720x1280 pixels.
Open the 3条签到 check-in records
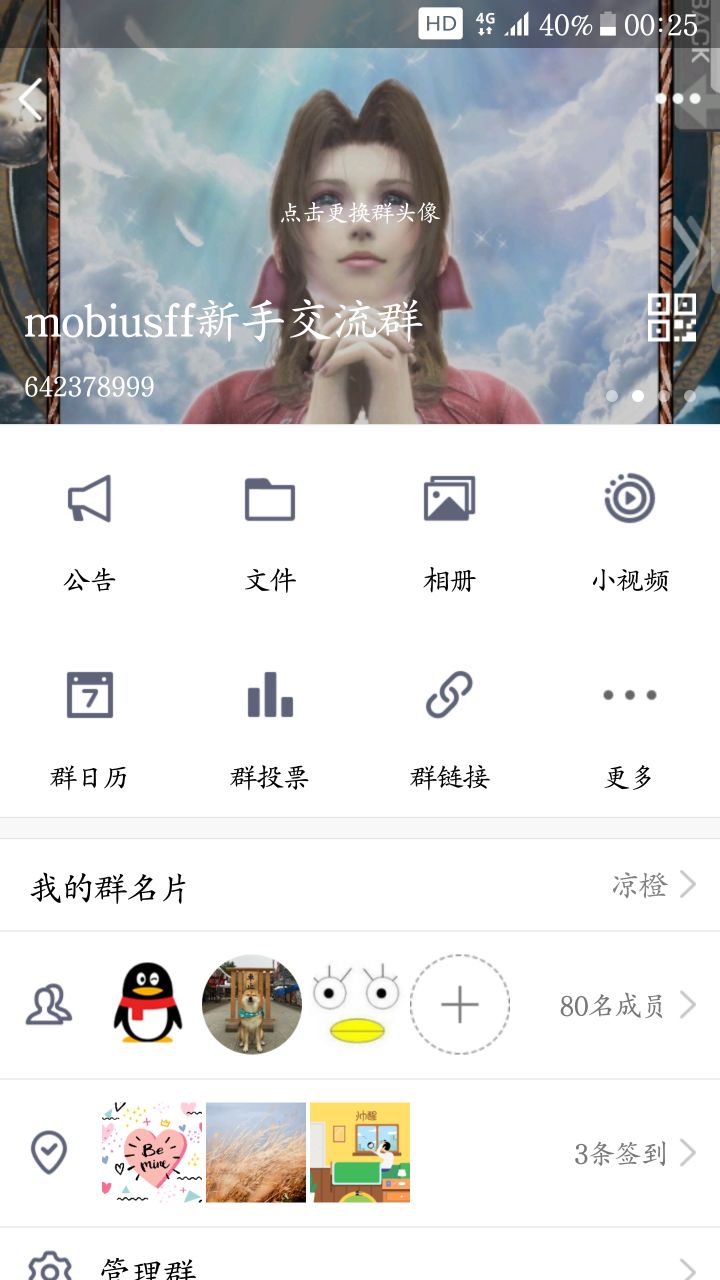[x=632, y=1153]
